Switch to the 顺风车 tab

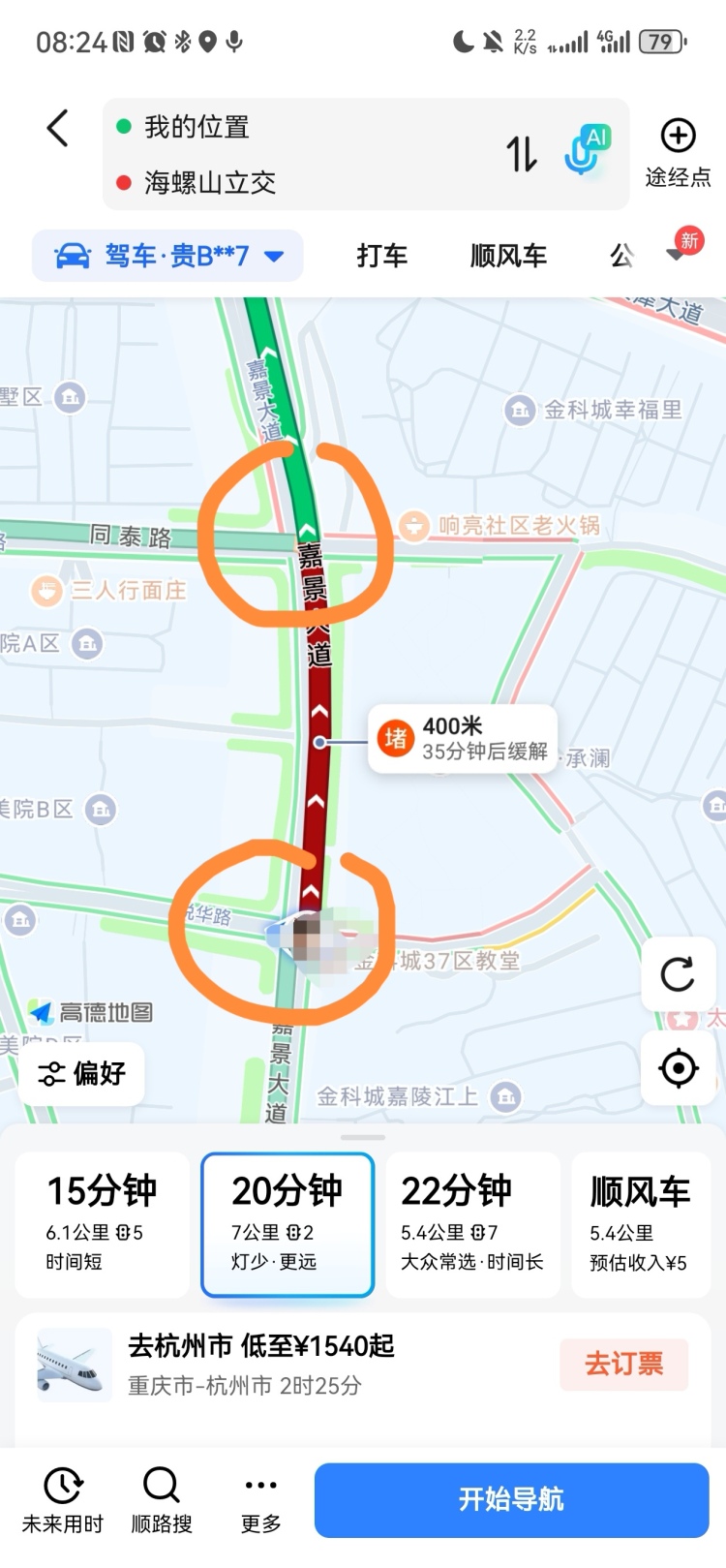pos(508,256)
